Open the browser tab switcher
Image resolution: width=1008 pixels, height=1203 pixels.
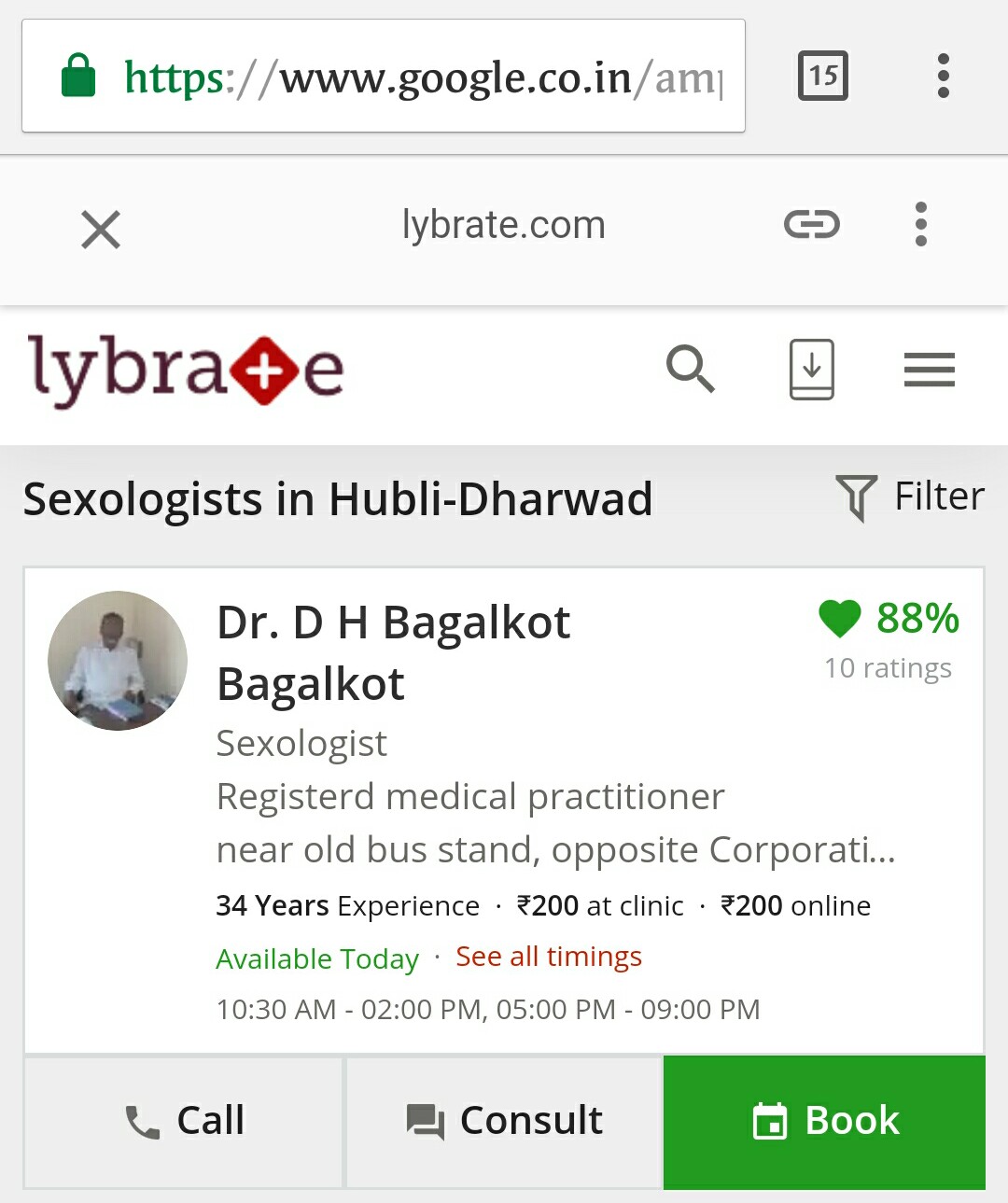822,76
